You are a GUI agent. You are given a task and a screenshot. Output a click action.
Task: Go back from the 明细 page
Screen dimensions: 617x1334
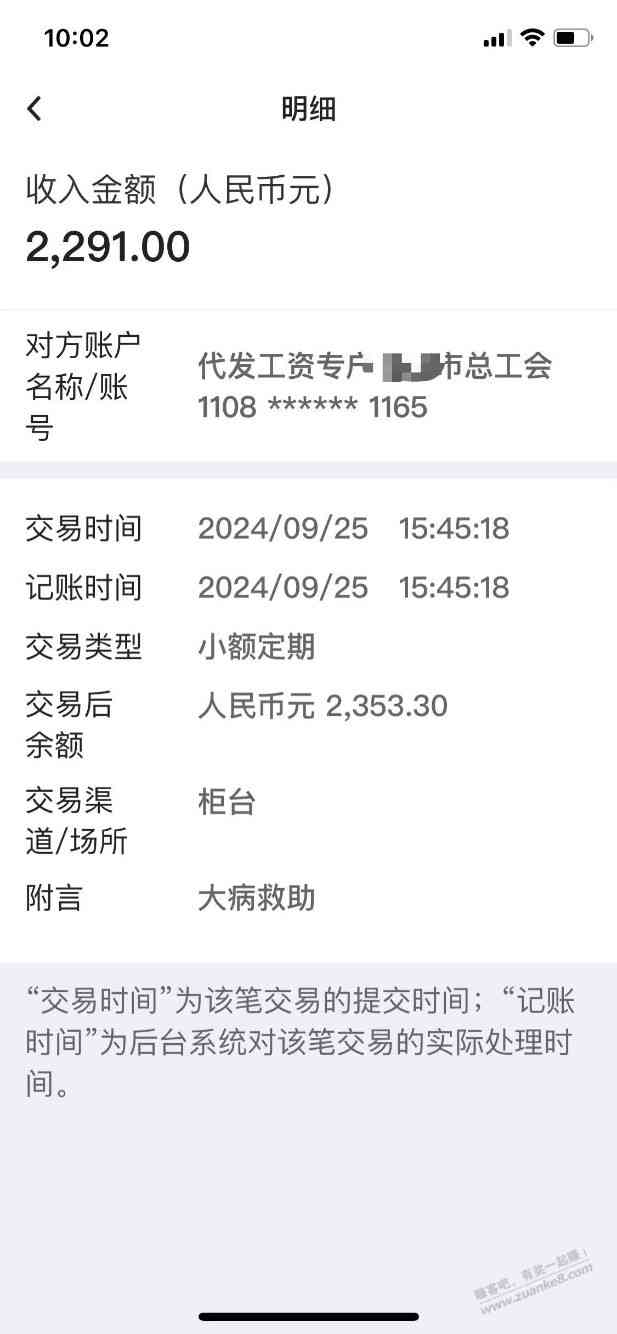pyautogui.click(x=35, y=108)
